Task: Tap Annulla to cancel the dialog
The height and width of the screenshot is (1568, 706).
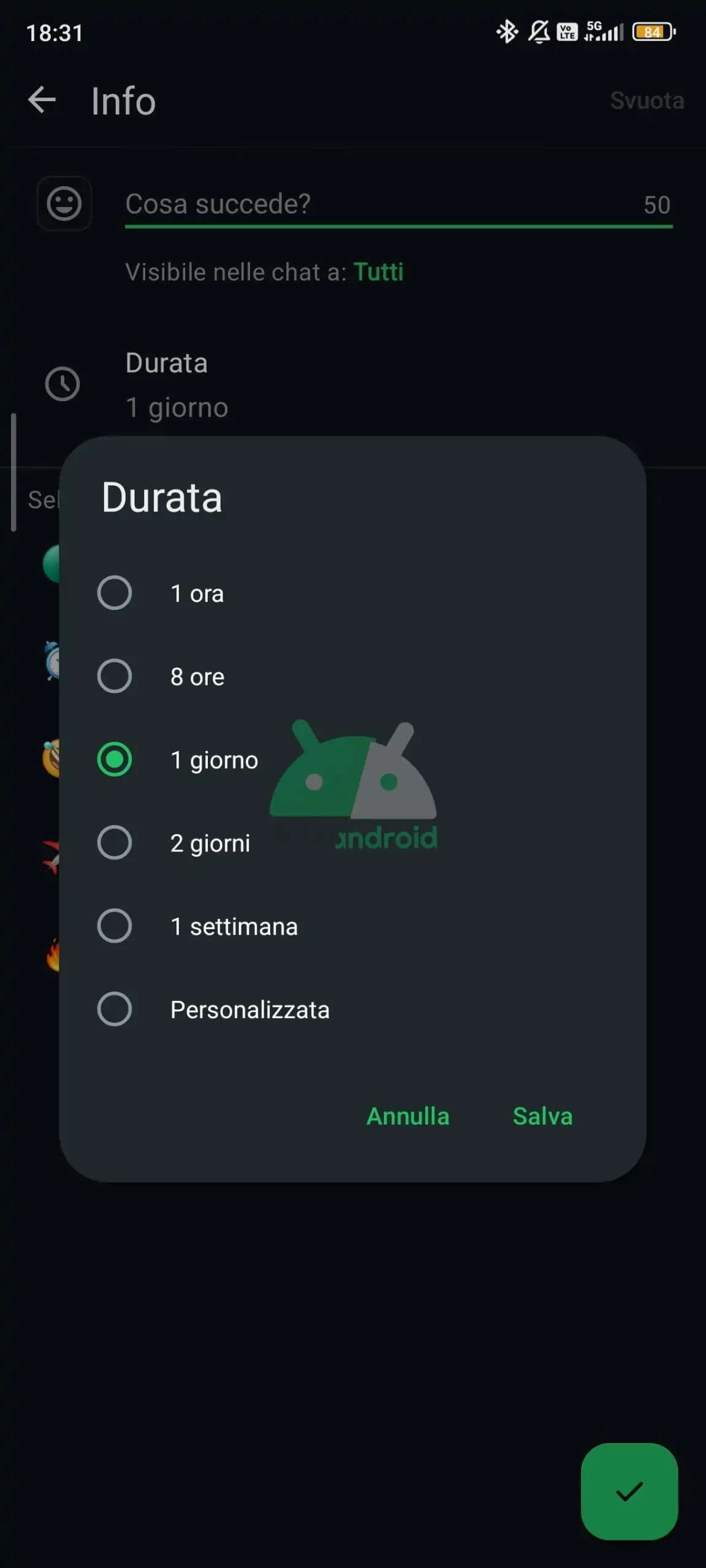Action: click(x=408, y=1116)
